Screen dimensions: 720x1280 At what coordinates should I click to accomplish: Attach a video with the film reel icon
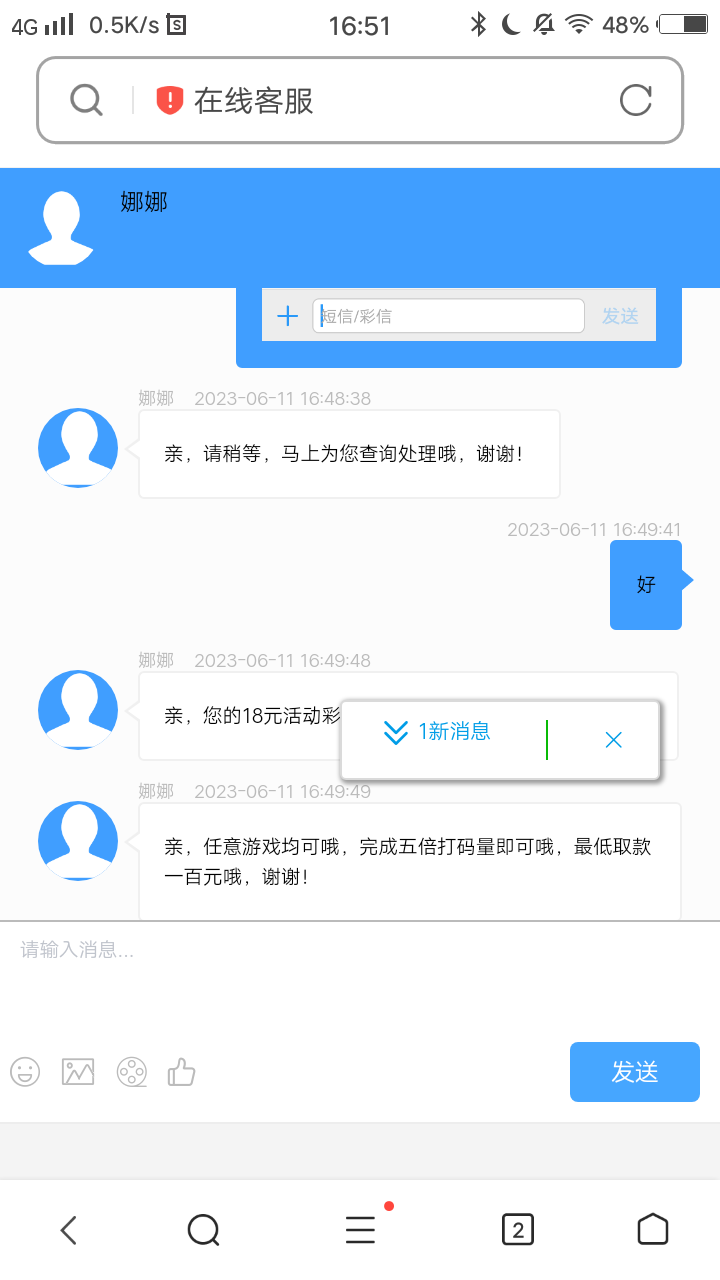(131, 1072)
